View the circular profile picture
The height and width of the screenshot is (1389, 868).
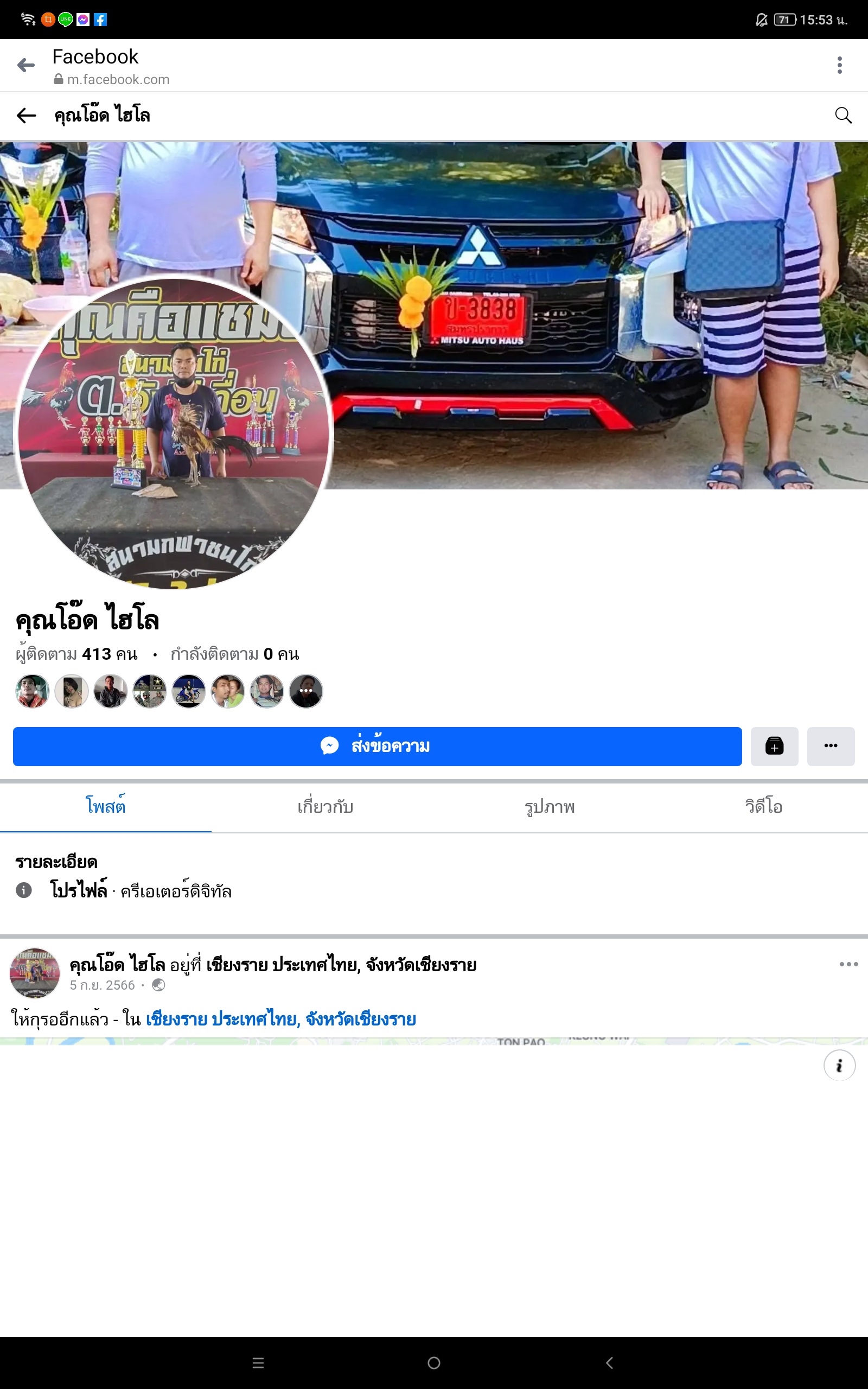174,434
